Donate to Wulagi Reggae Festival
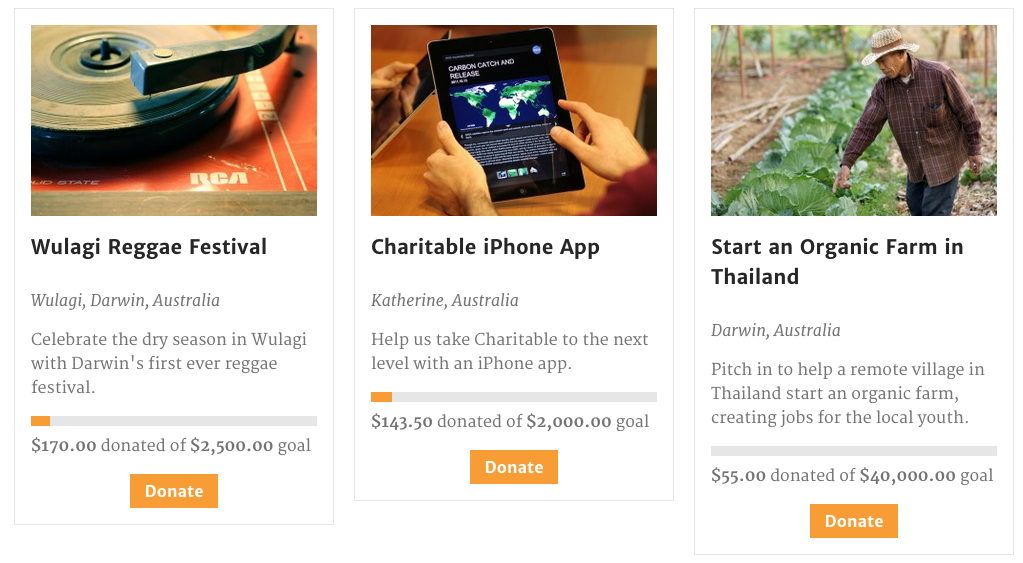The image size is (1023, 563). (173, 491)
